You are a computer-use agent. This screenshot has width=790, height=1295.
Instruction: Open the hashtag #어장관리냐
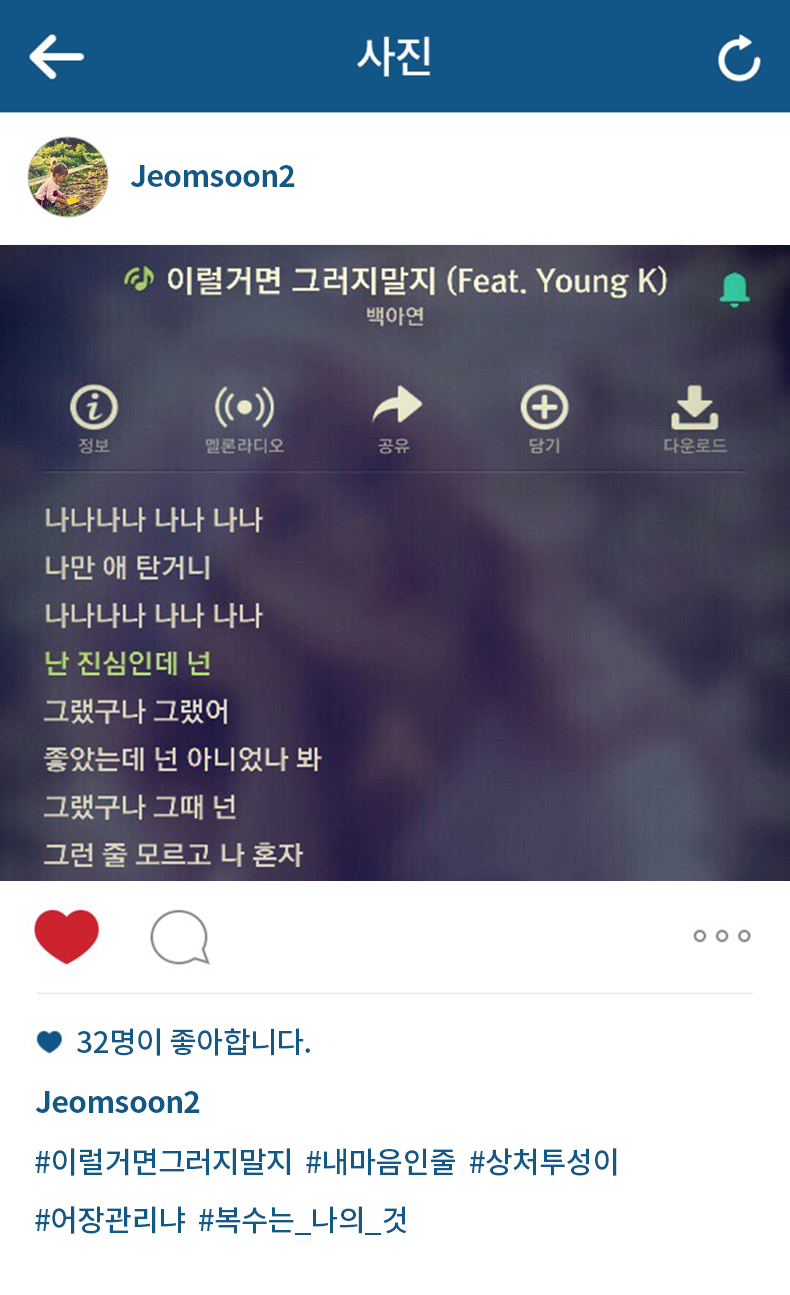coord(110,1220)
